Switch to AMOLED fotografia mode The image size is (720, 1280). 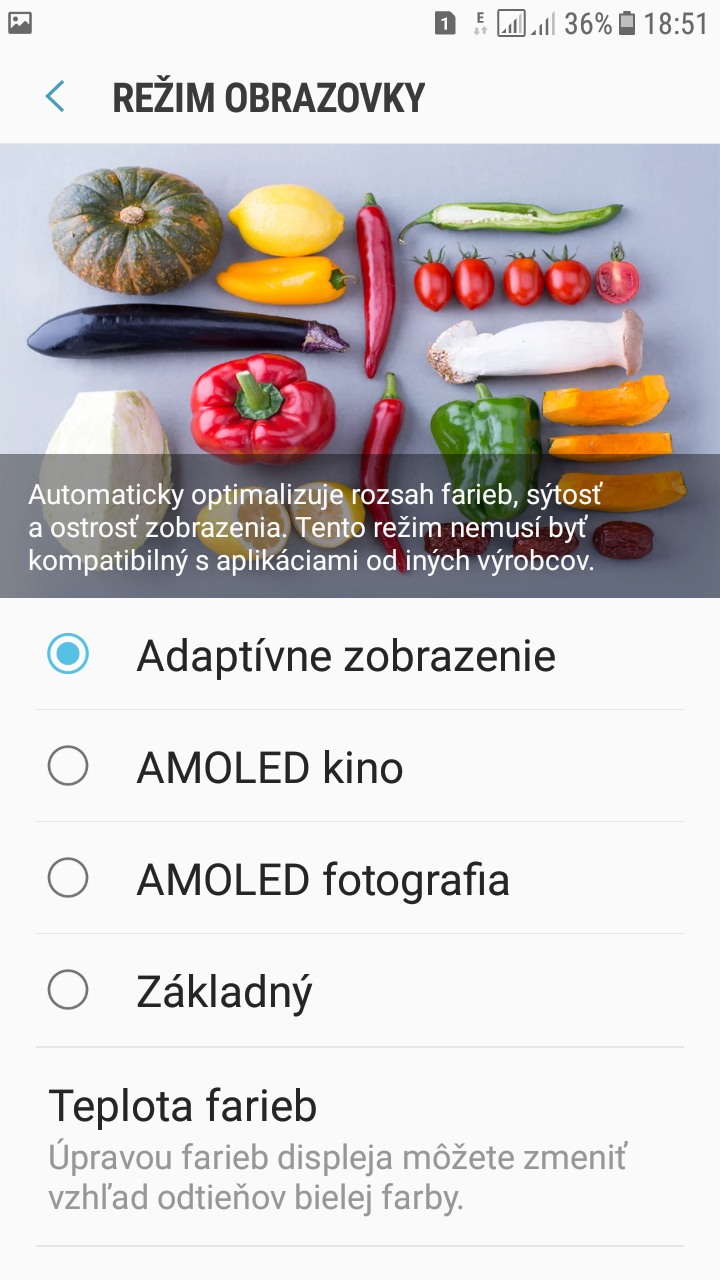coord(360,879)
